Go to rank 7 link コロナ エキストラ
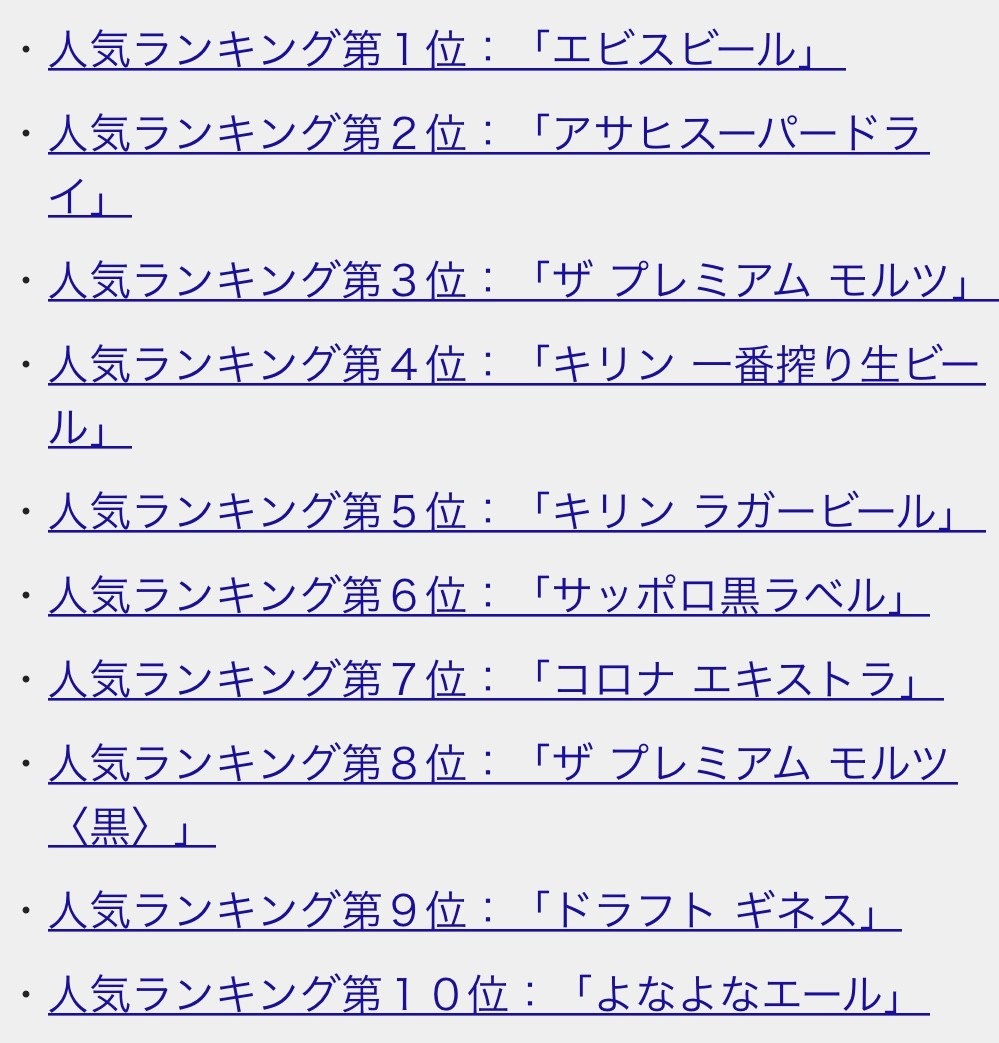The width and height of the screenshot is (999, 1043). [495, 680]
